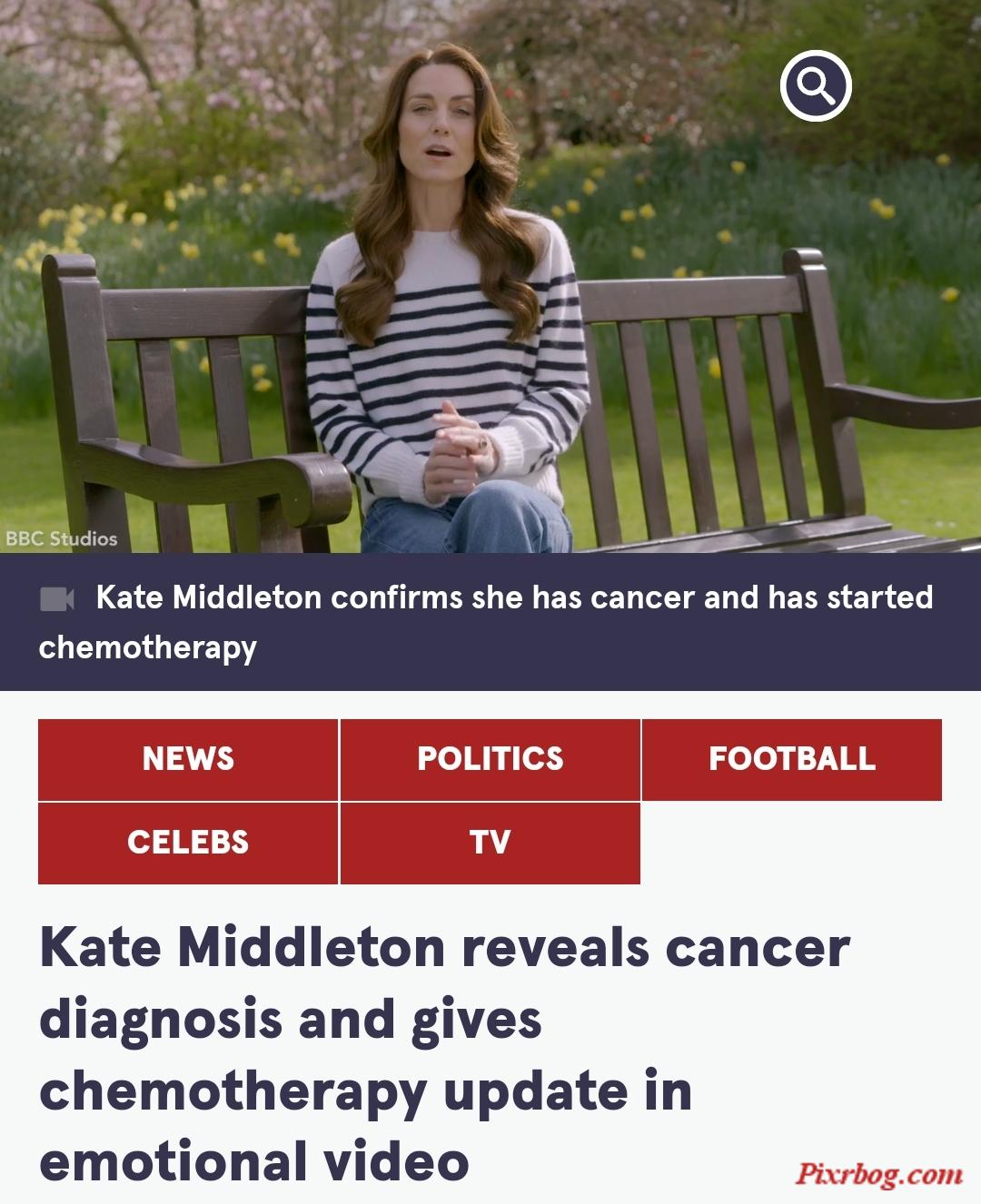Go to the Politics category
981x1204 pixels.
pyautogui.click(x=490, y=759)
